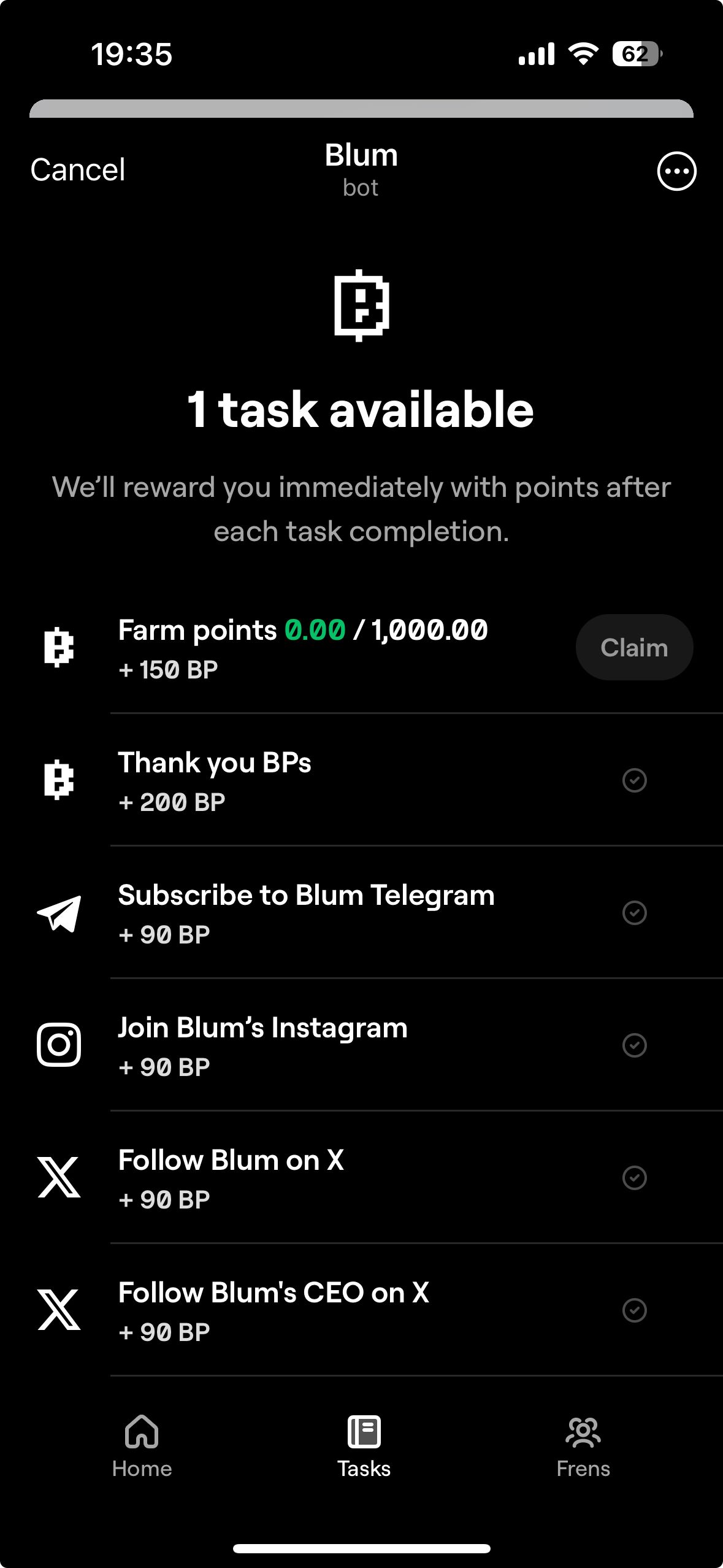The height and width of the screenshot is (1568, 723).
Task: Click the Blum coin icon for Thank you BPs
Action: click(59, 781)
